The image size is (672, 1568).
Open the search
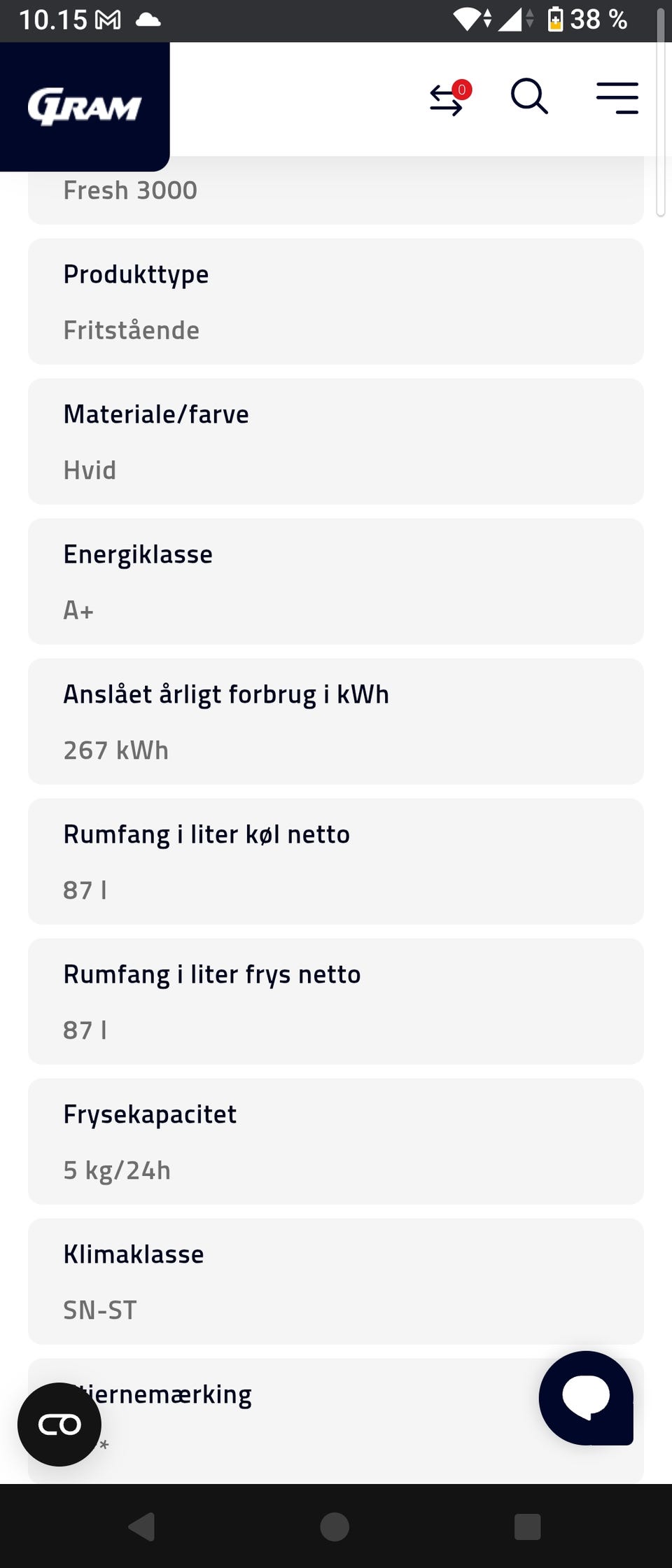(x=529, y=97)
